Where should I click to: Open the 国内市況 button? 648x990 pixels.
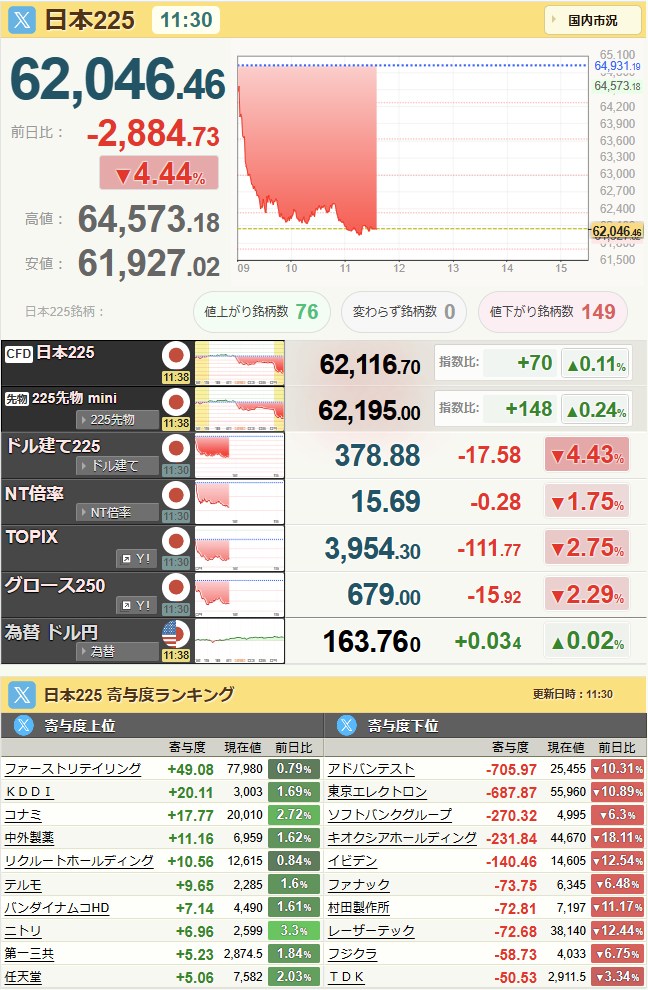pos(592,20)
